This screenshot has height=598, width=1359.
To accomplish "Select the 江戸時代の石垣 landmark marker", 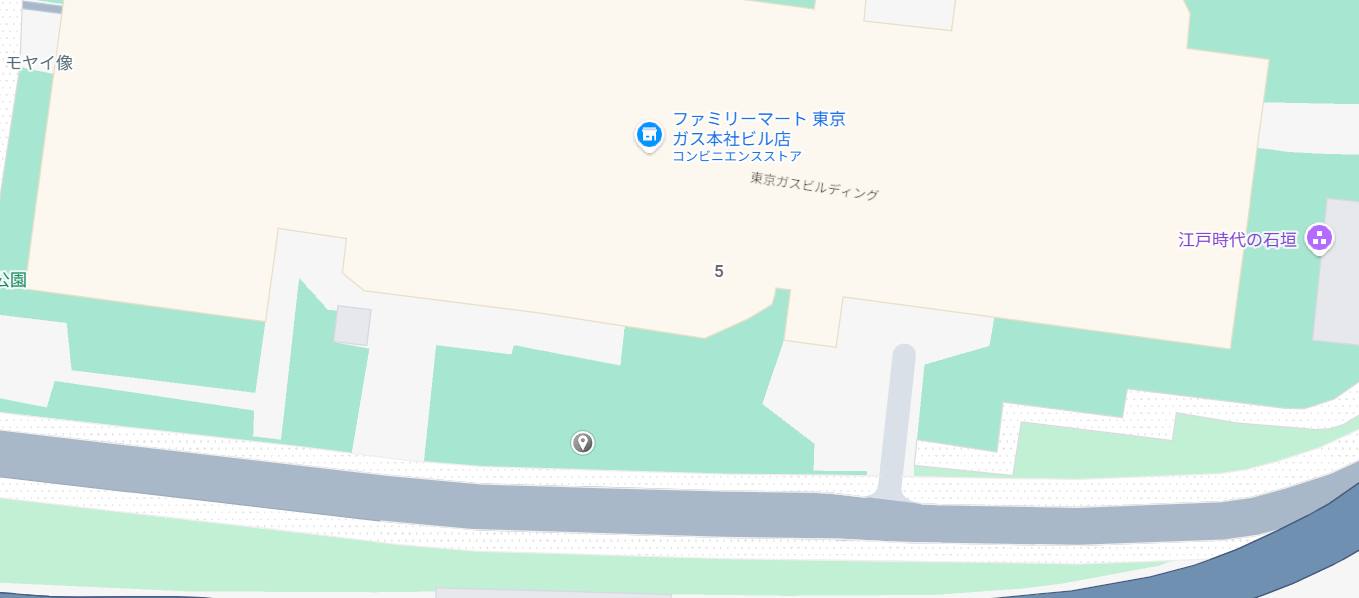I will 1320,238.
